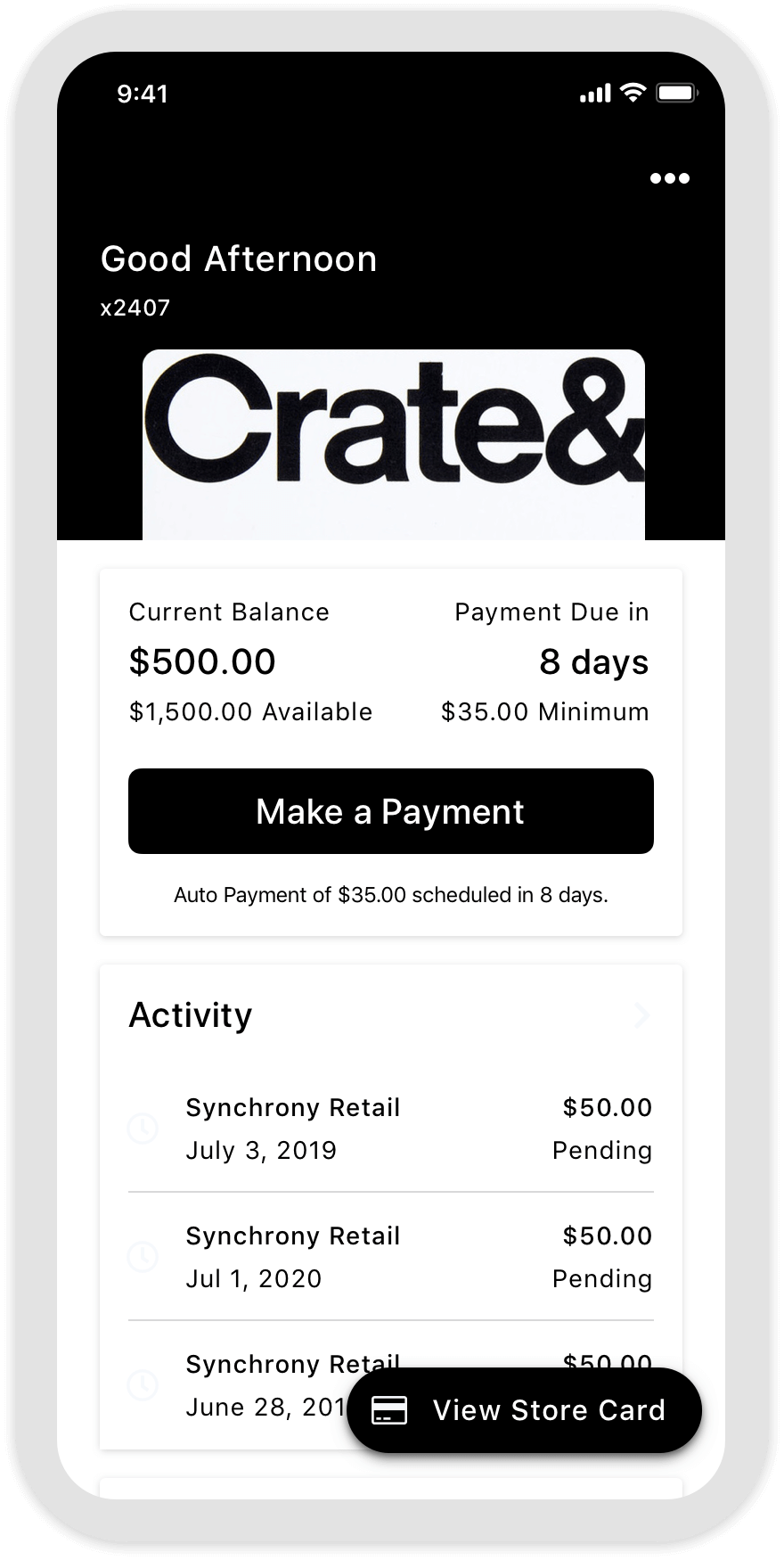784x1560 pixels.
Task: Tap the Current Balance amount of $500.00
Action: (x=202, y=661)
